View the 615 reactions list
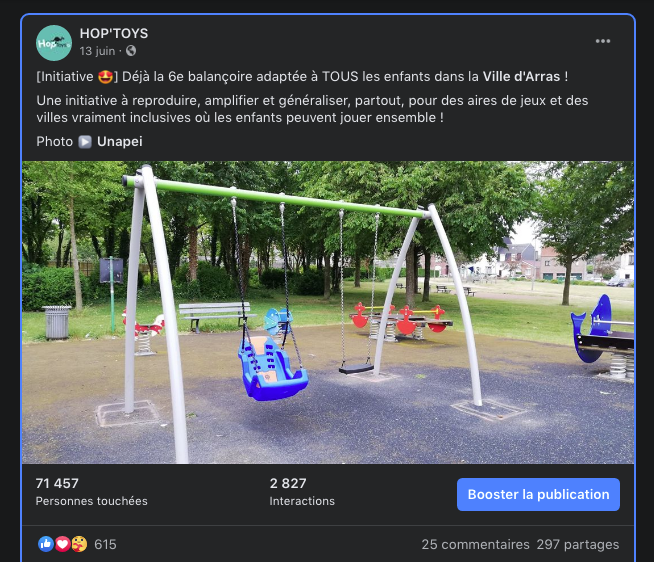The height and width of the screenshot is (562, 654). point(105,545)
